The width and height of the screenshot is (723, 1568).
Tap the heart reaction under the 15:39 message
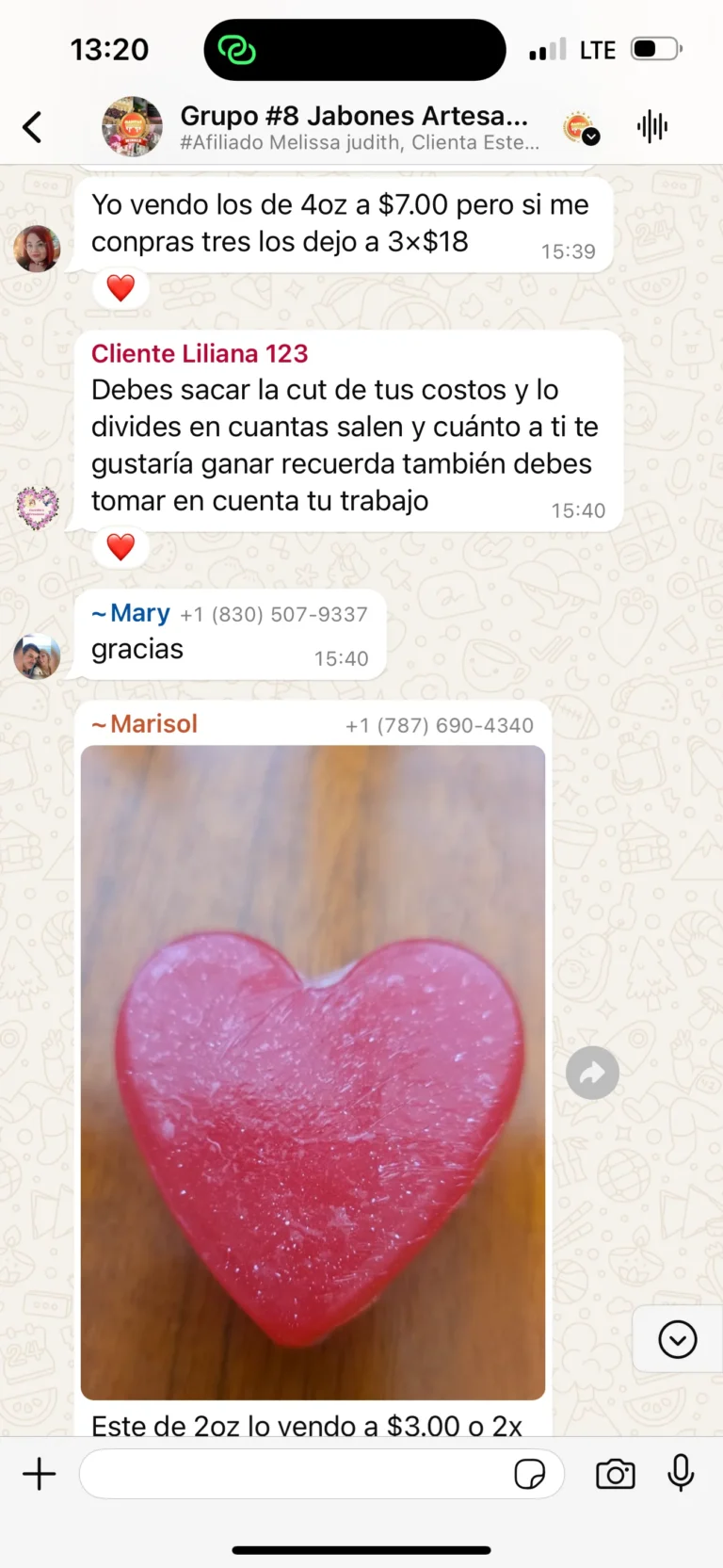[120, 287]
